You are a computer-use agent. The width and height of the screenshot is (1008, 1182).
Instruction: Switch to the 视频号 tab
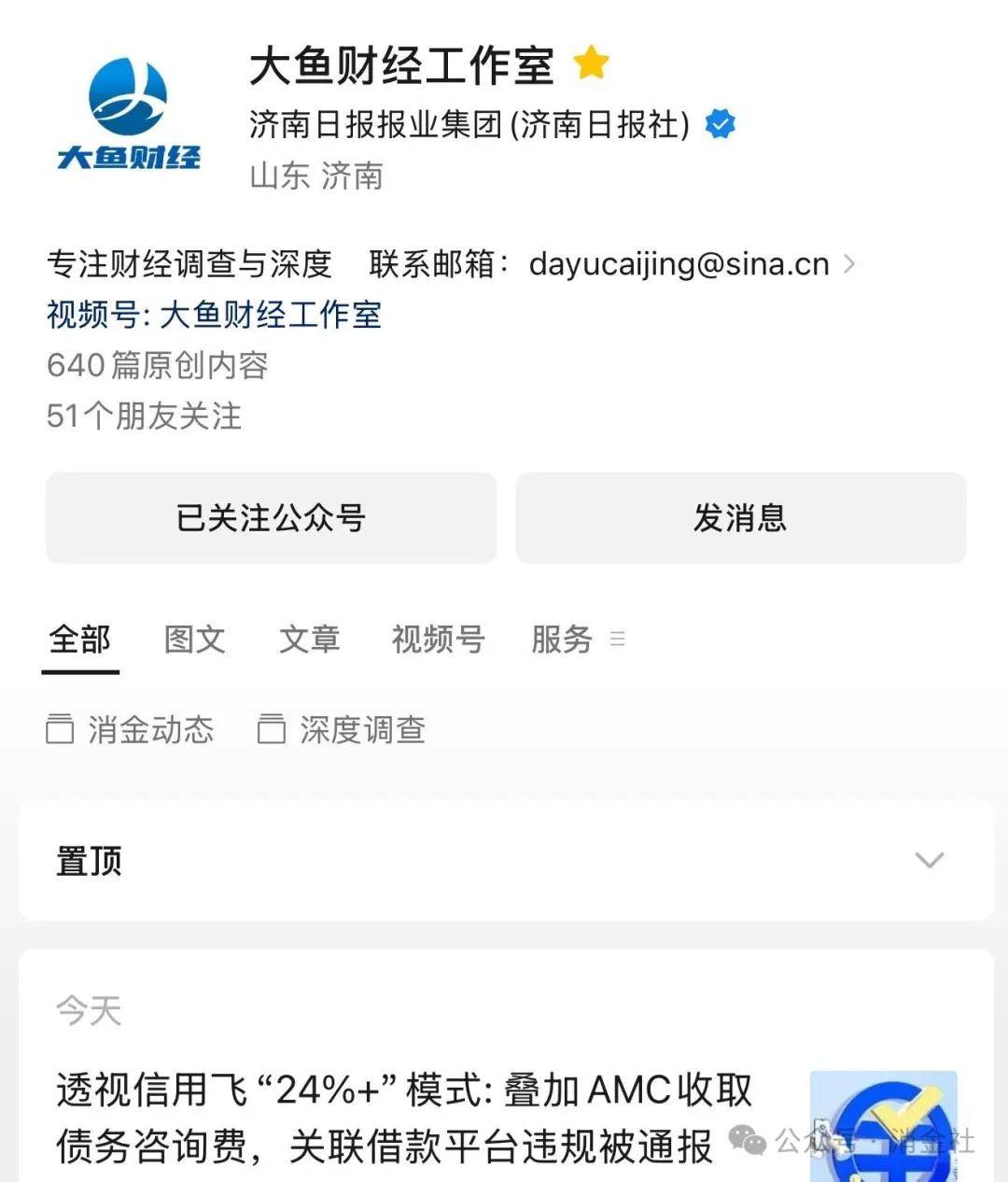coord(438,640)
